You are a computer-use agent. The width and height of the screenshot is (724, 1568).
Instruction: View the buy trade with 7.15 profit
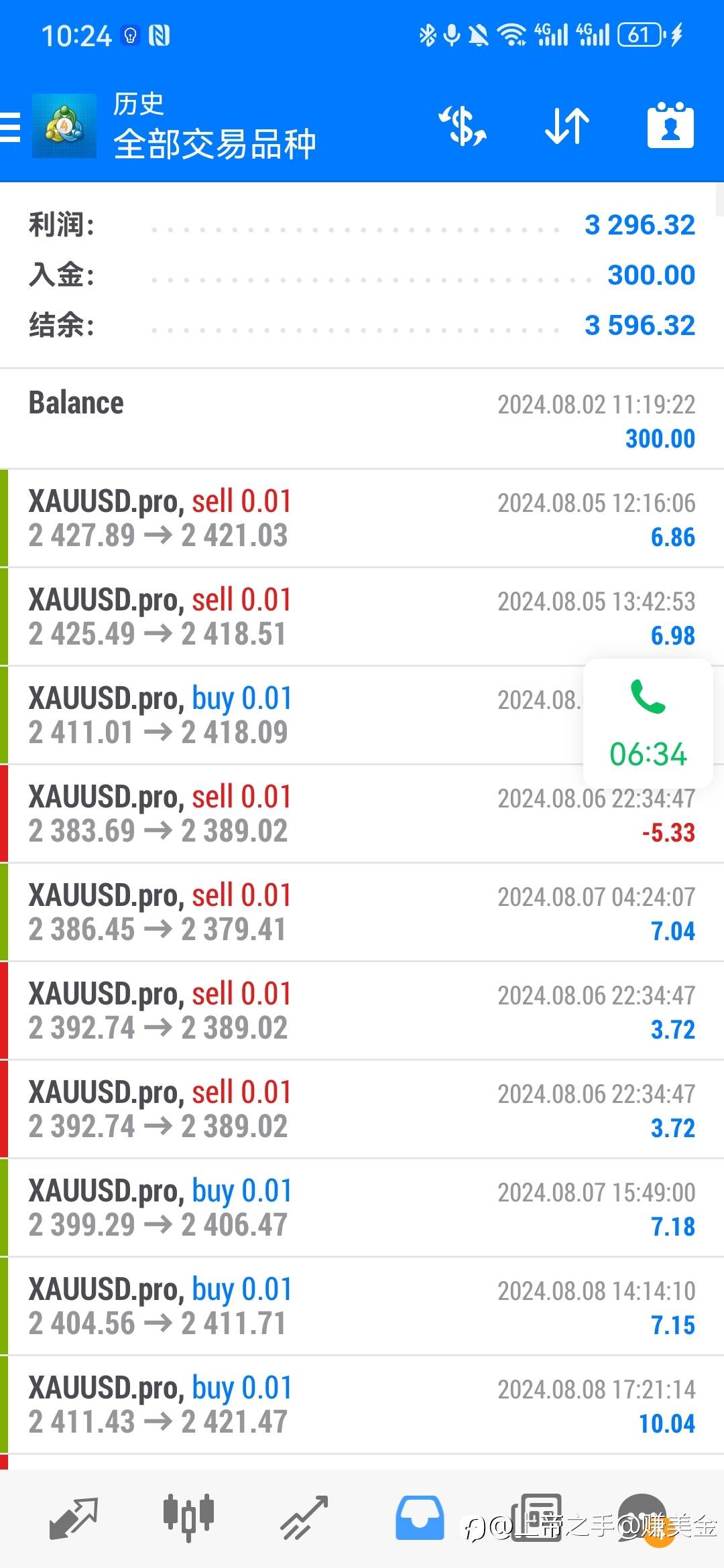click(x=362, y=1307)
